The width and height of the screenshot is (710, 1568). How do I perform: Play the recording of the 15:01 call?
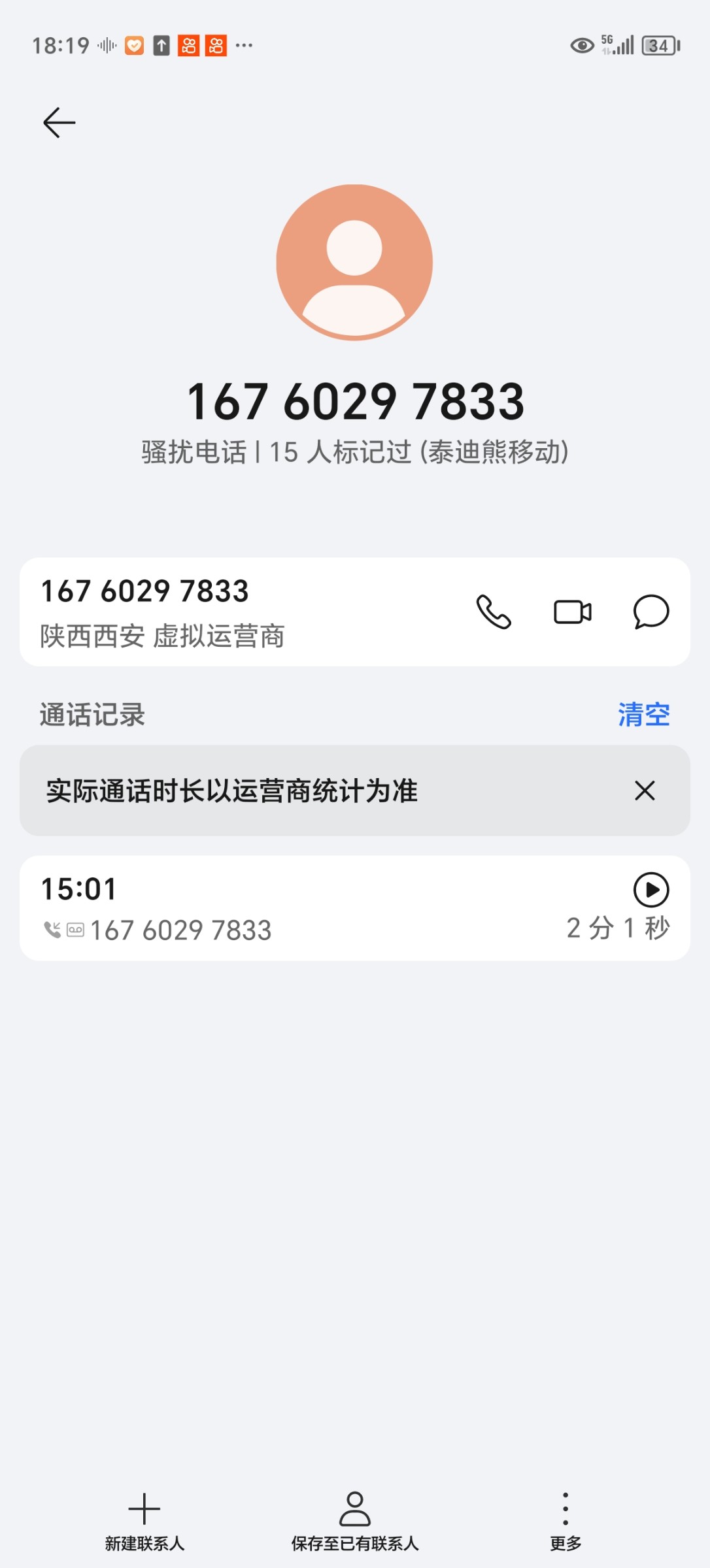coord(651,890)
